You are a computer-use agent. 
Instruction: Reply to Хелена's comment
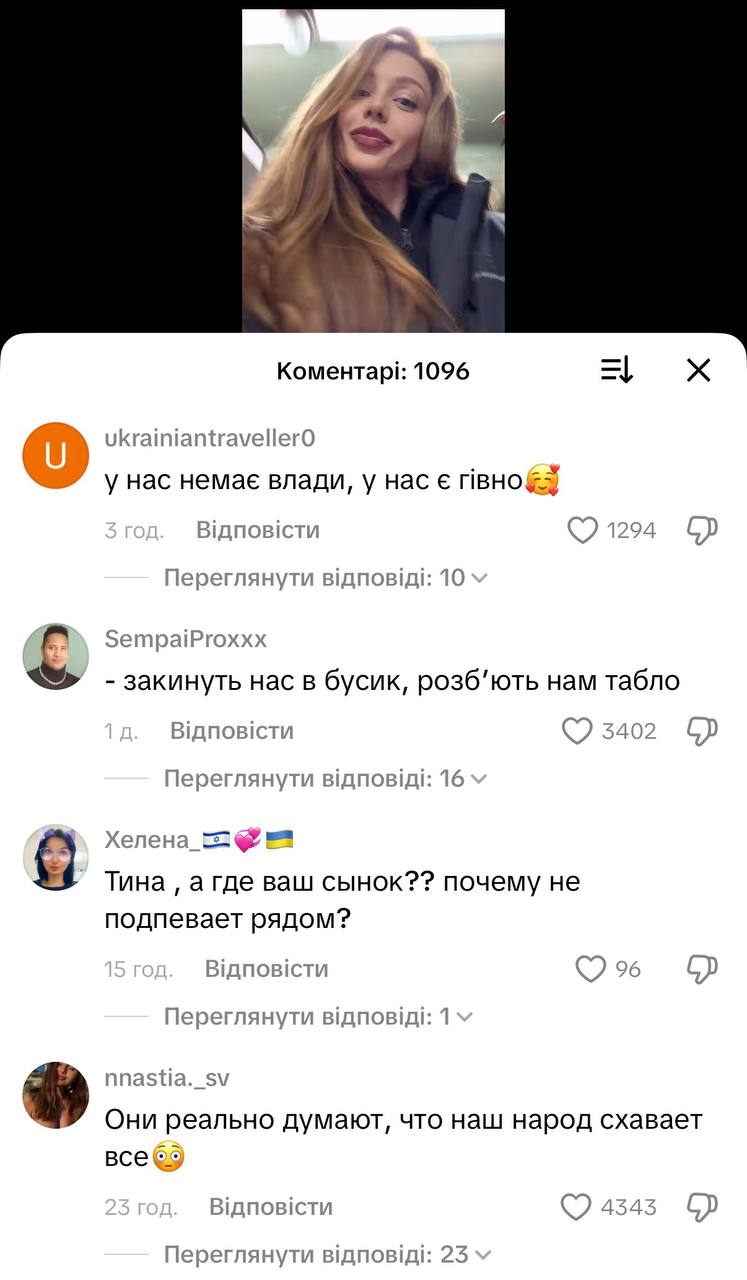click(266, 968)
